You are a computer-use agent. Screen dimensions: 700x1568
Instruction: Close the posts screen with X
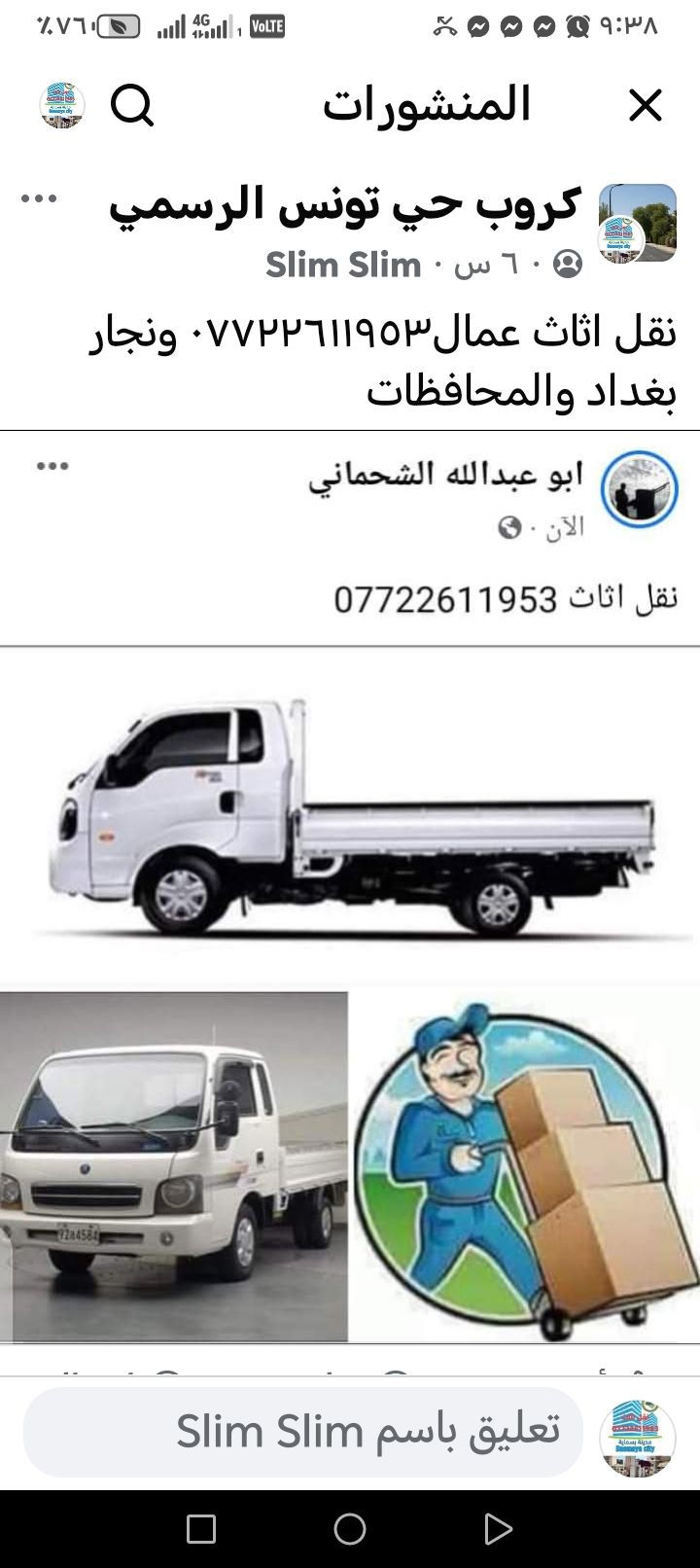(645, 105)
